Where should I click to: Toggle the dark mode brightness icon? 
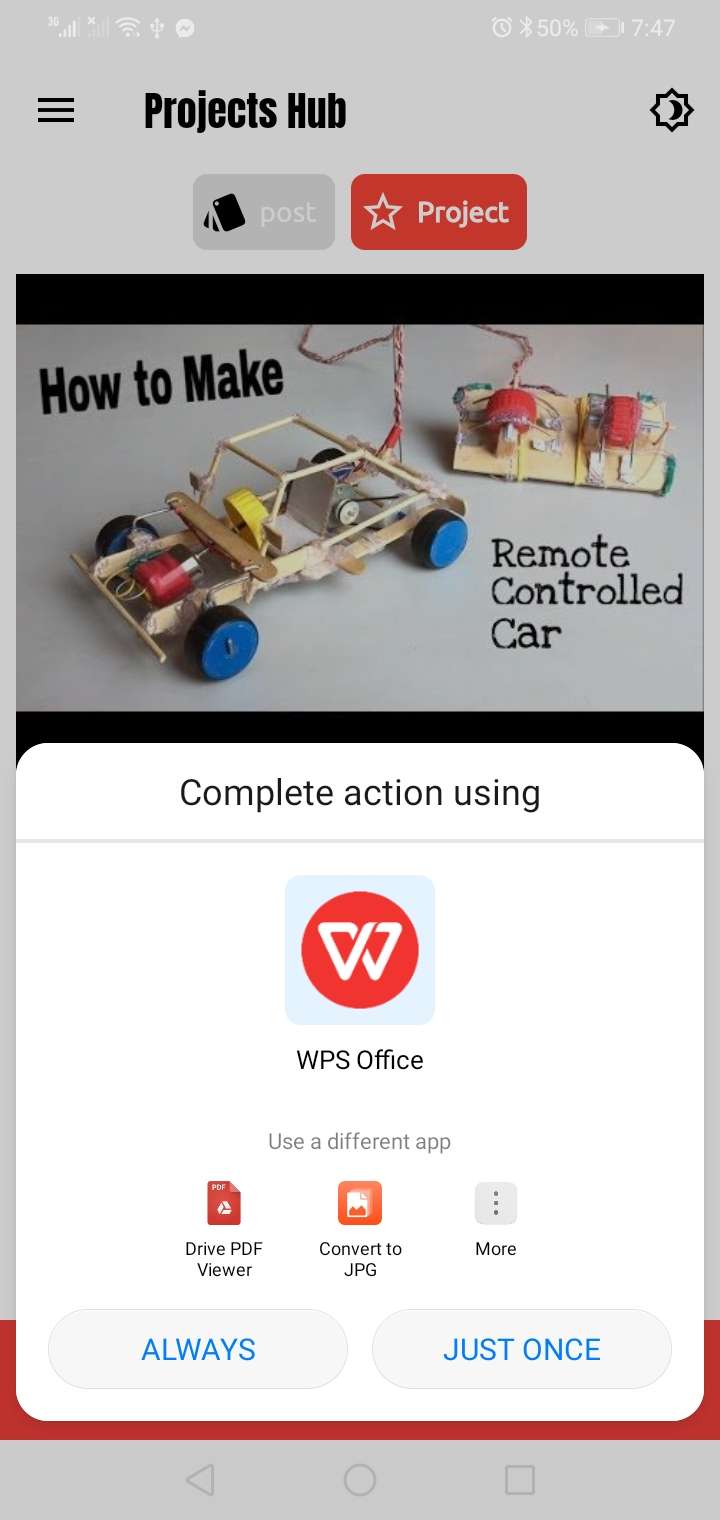pos(671,110)
